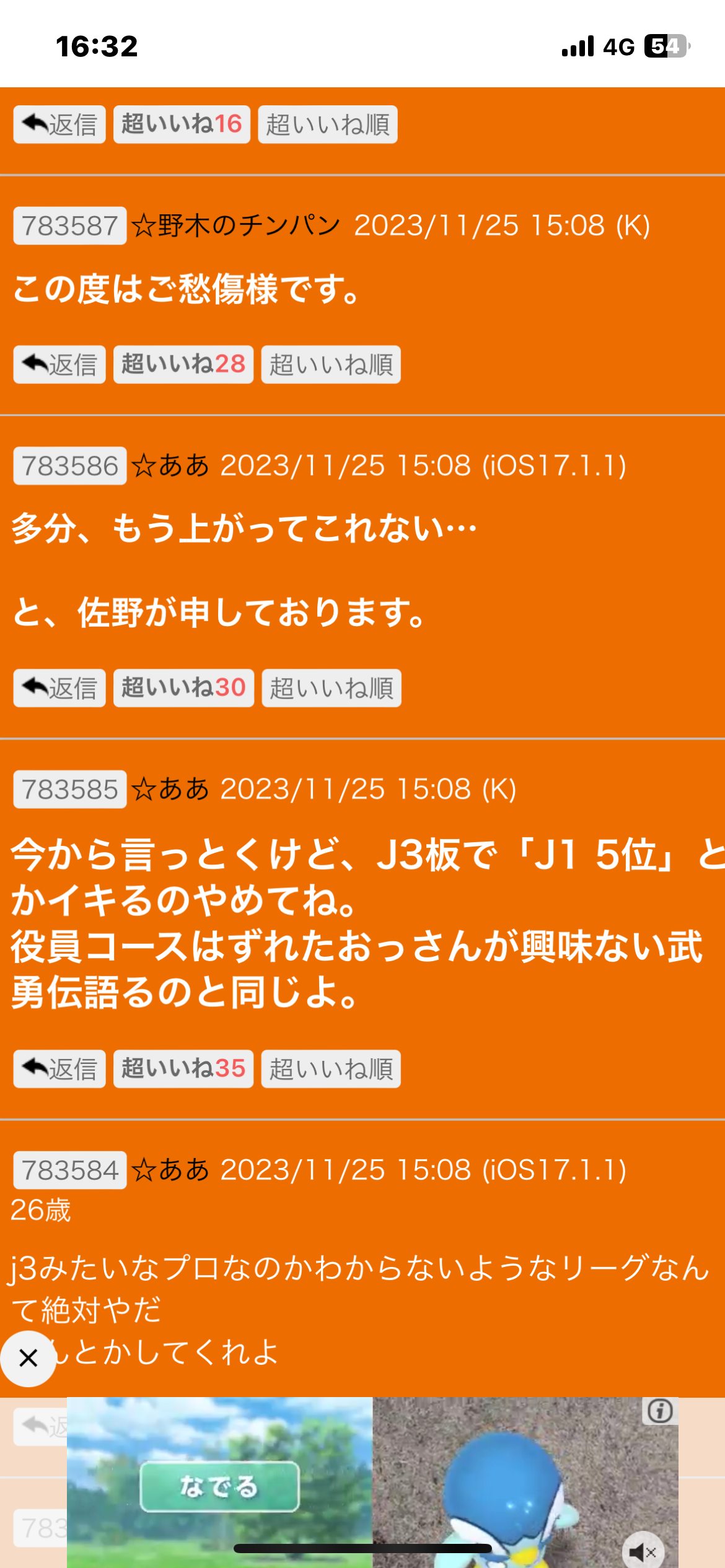Choose 超いいね順 next to 超いいね16
Image resolution: width=725 pixels, height=1568 pixels.
[328, 124]
